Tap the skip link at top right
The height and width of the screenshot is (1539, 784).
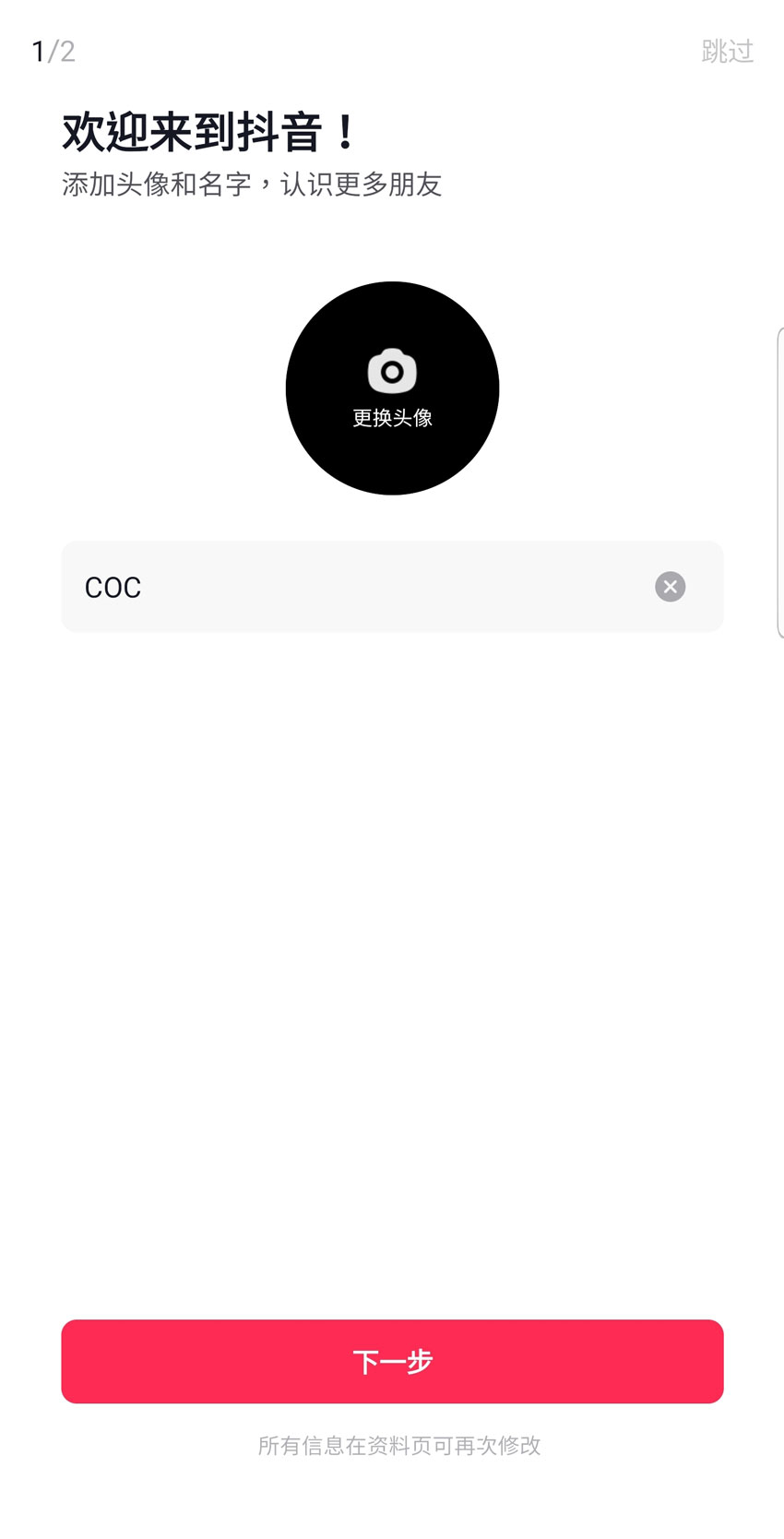pos(728,51)
